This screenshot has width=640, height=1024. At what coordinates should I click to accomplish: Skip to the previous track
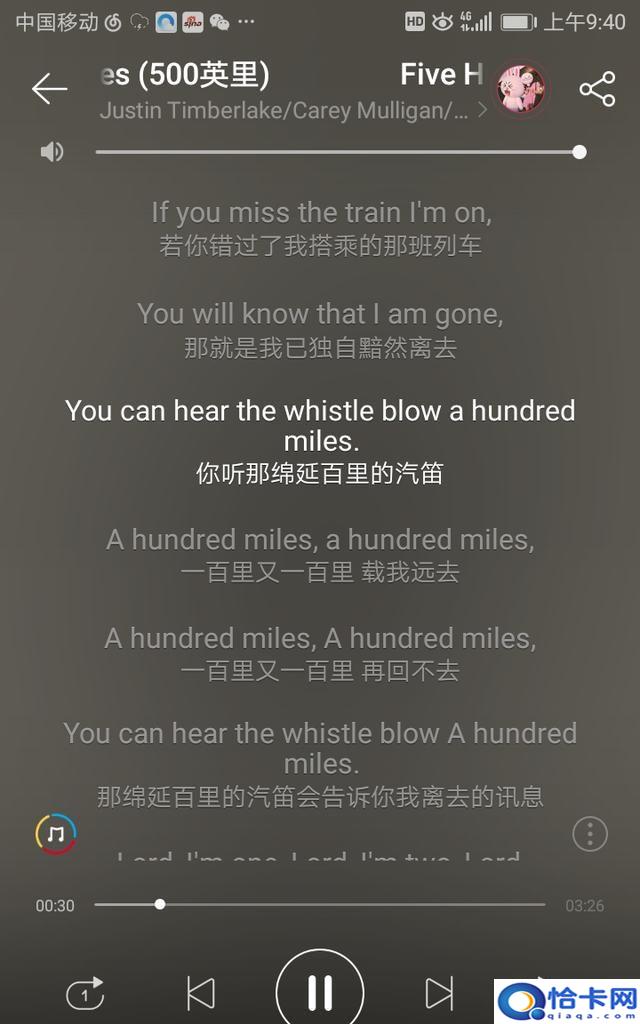pos(201,993)
